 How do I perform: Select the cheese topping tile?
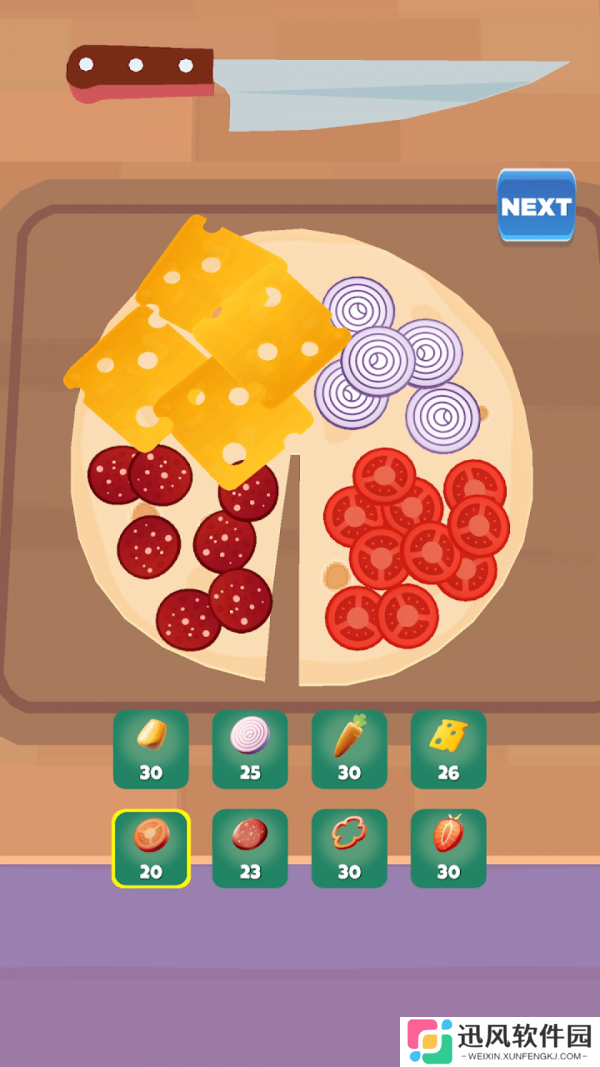click(x=448, y=748)
